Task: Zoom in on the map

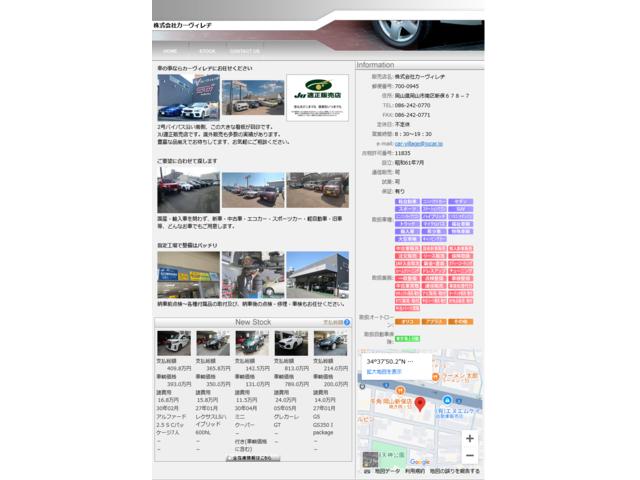Action: pos(470,439)
